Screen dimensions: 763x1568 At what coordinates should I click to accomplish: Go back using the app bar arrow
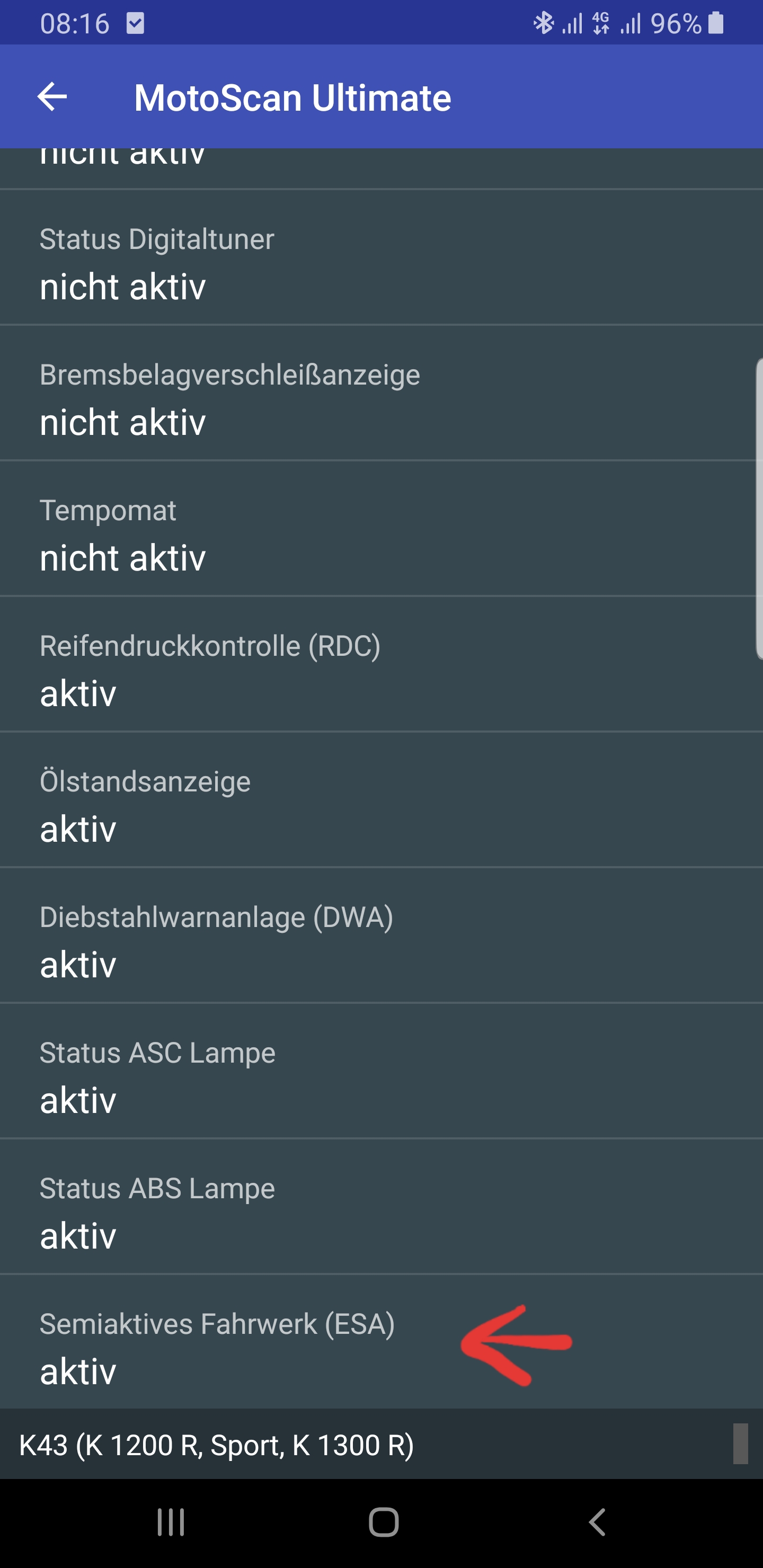click(52, 97)
